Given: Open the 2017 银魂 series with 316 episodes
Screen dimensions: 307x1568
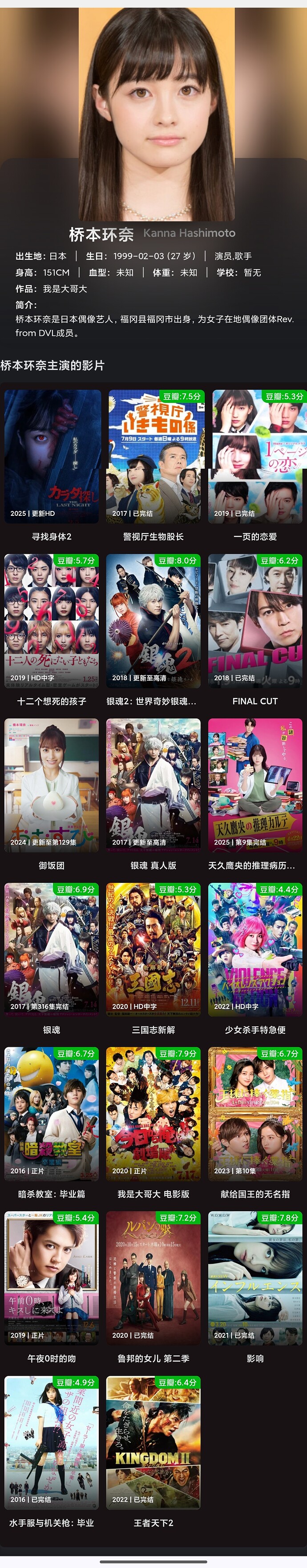Looking at the screenshot, I should click(x=52, y=950).
